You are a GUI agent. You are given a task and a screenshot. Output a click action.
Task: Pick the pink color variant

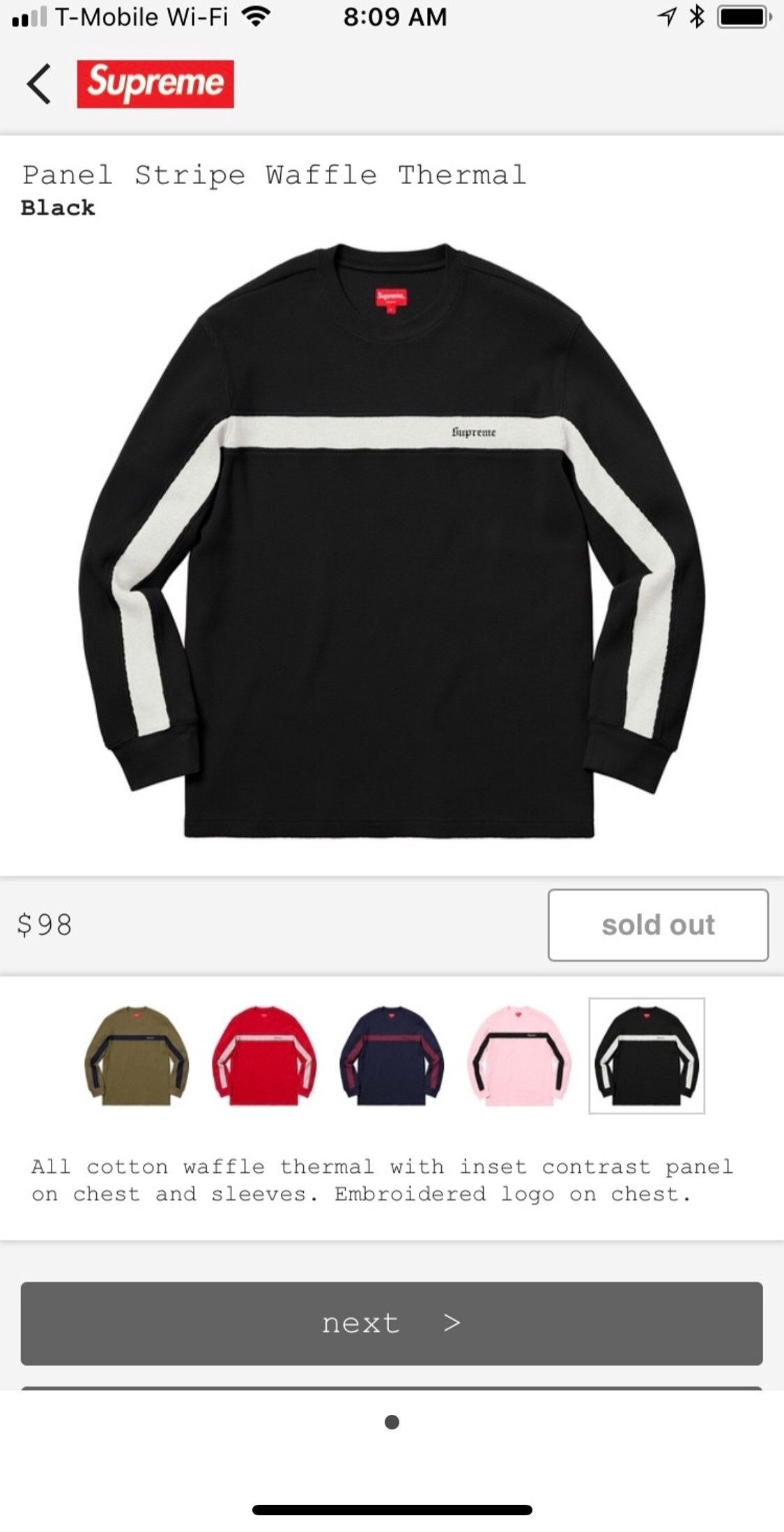pyautogui.click(x=519, y=1056)
